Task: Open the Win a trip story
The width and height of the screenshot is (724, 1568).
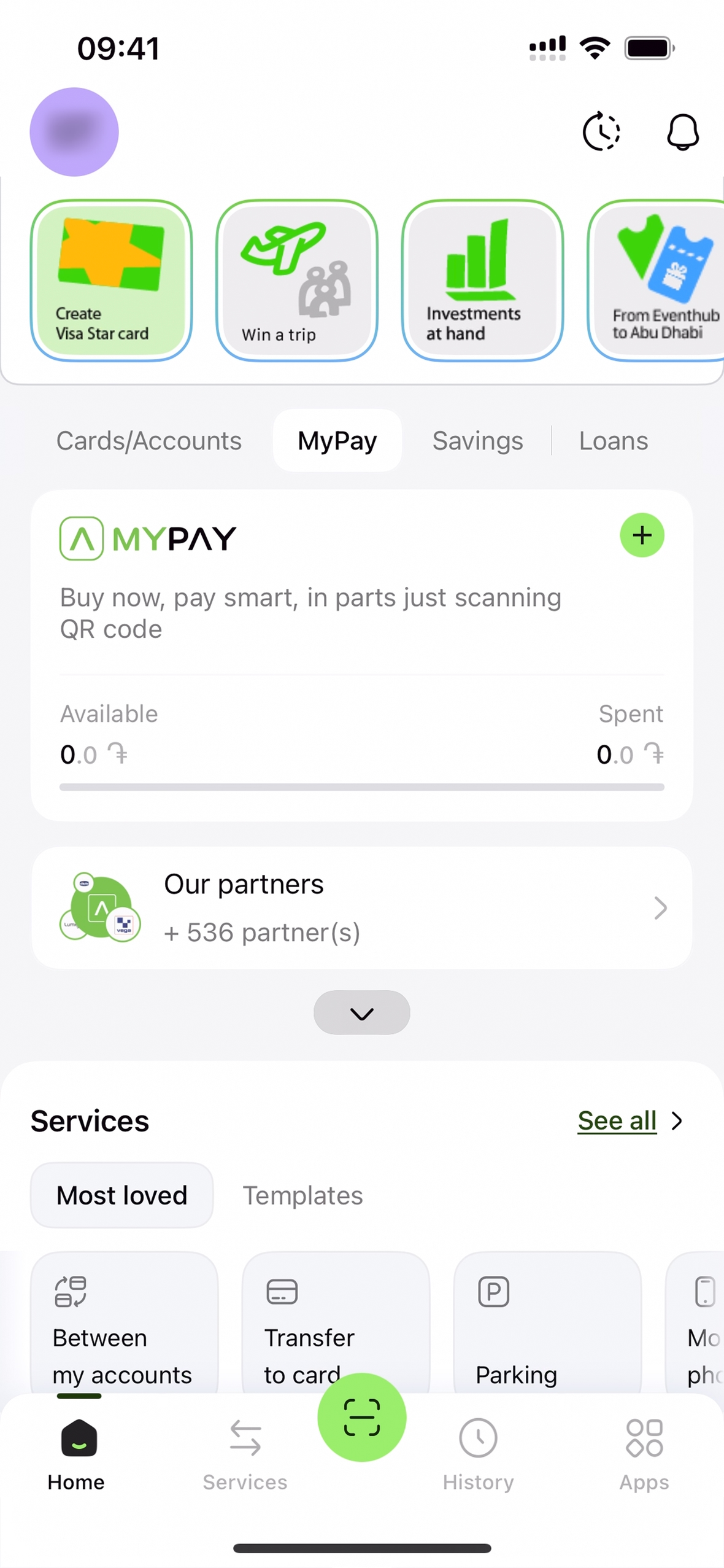Action: 296,280
